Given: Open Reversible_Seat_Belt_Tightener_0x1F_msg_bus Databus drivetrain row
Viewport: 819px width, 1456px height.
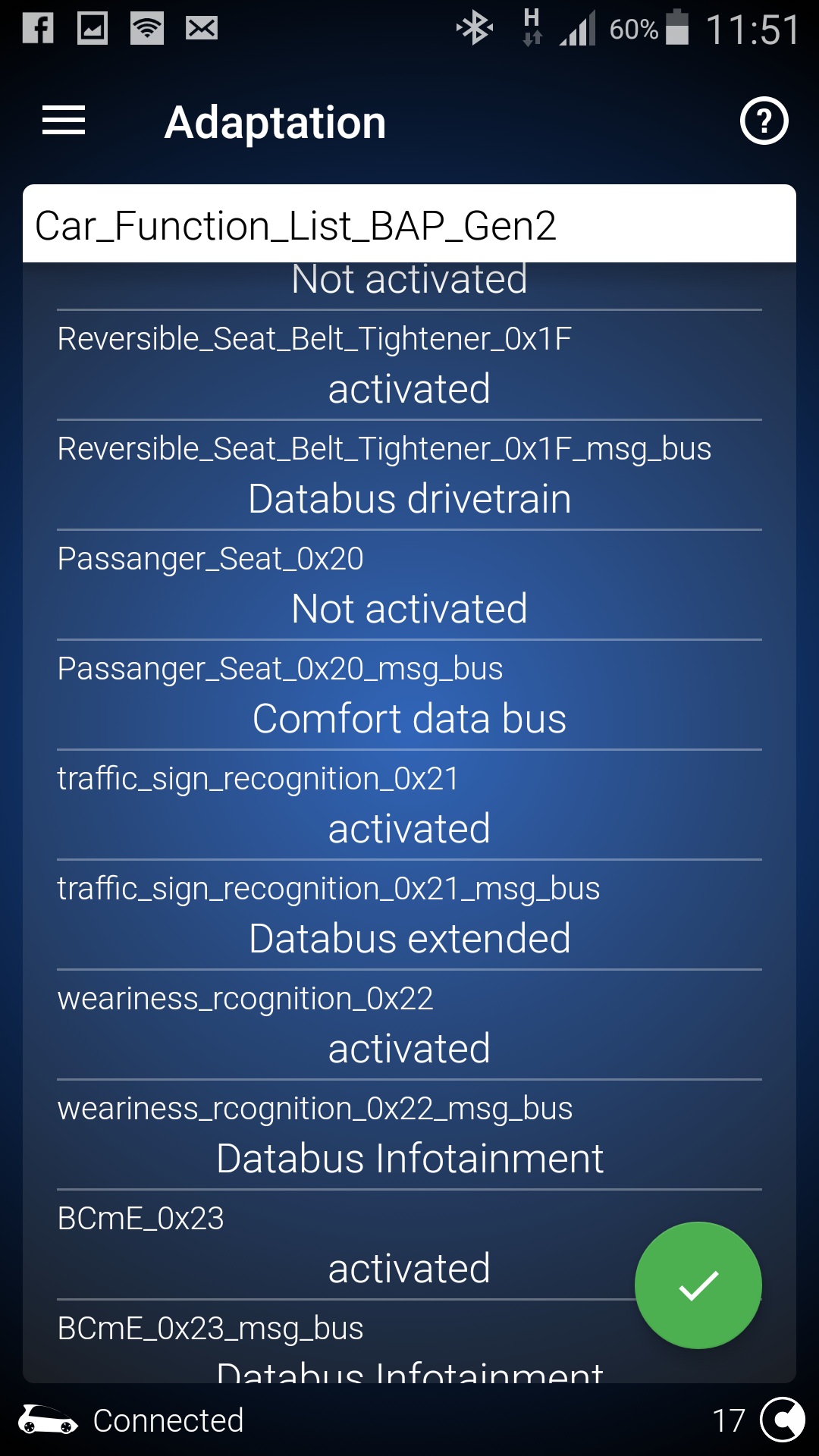Looking at the screenshot, I should point(409,475).
